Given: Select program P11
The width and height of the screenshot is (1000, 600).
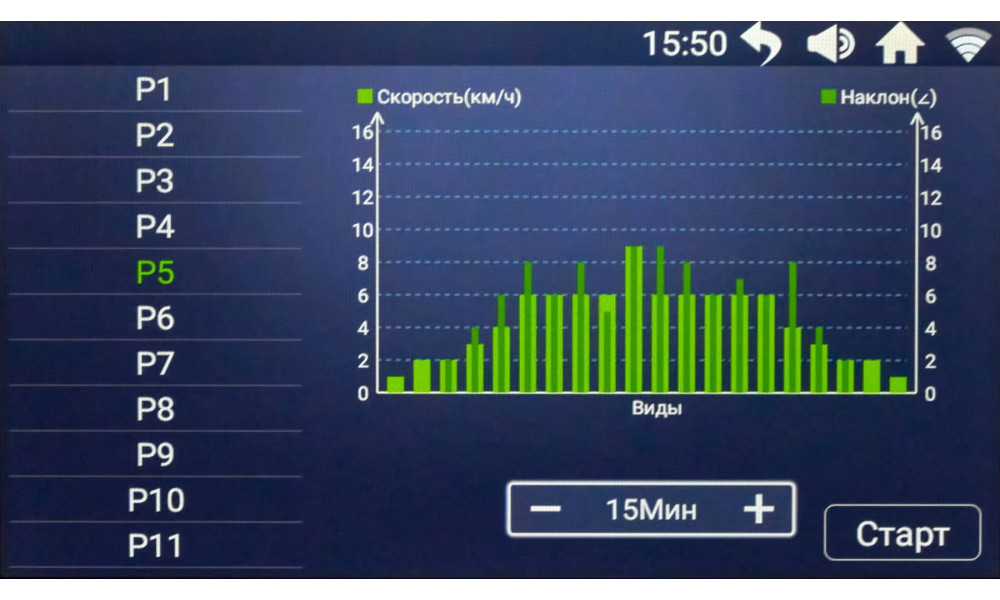Looking at the screenshot, I should pos(154,547).
